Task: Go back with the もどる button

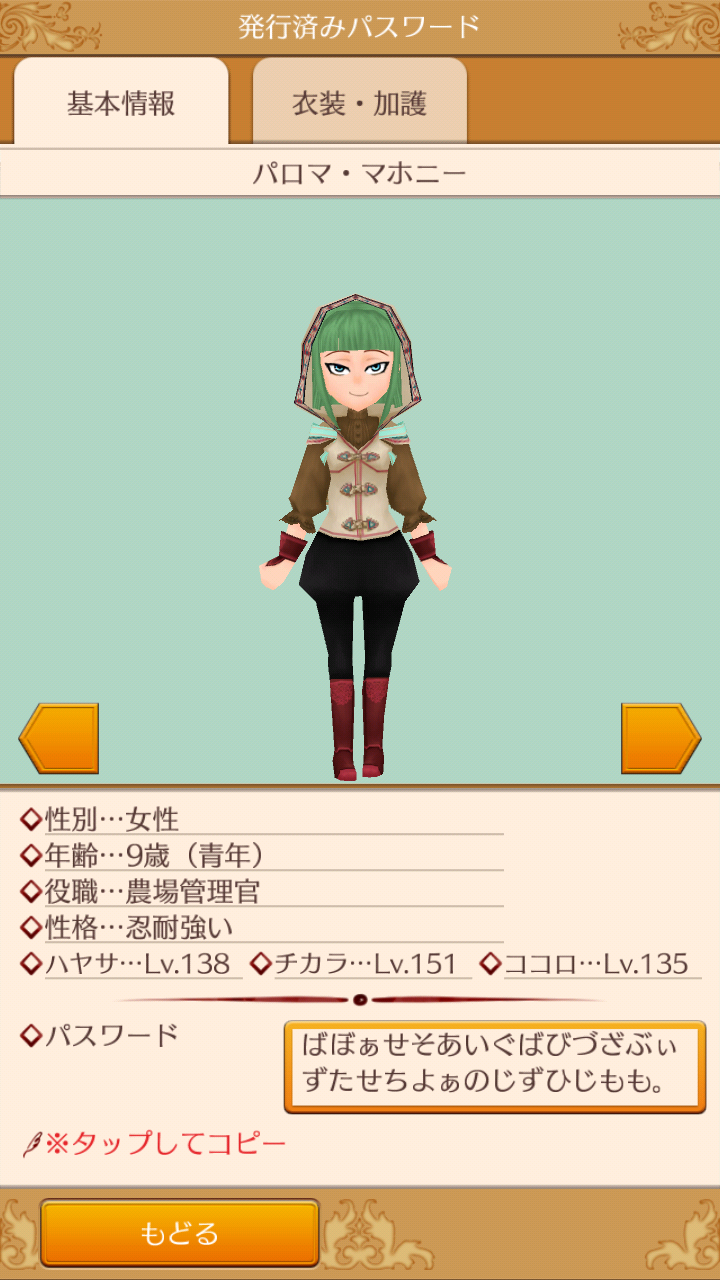Action: tap(180, 1233)
